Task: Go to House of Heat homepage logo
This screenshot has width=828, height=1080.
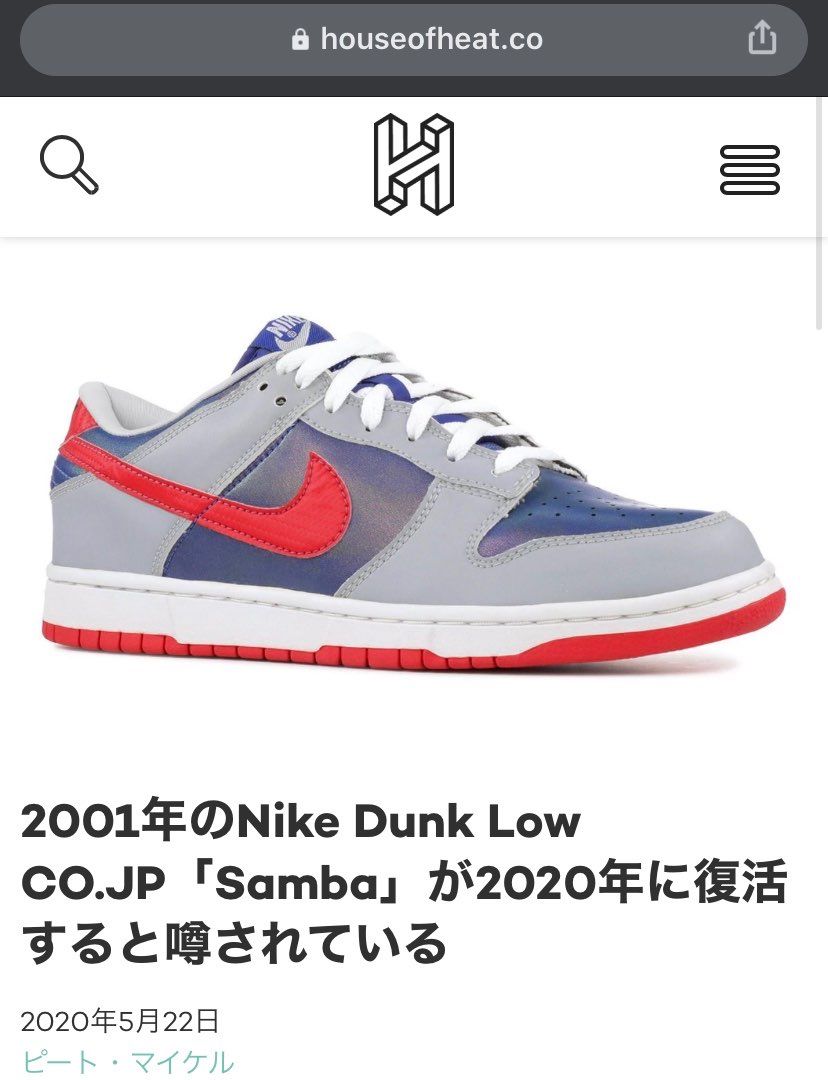Action: pos(414,164)
